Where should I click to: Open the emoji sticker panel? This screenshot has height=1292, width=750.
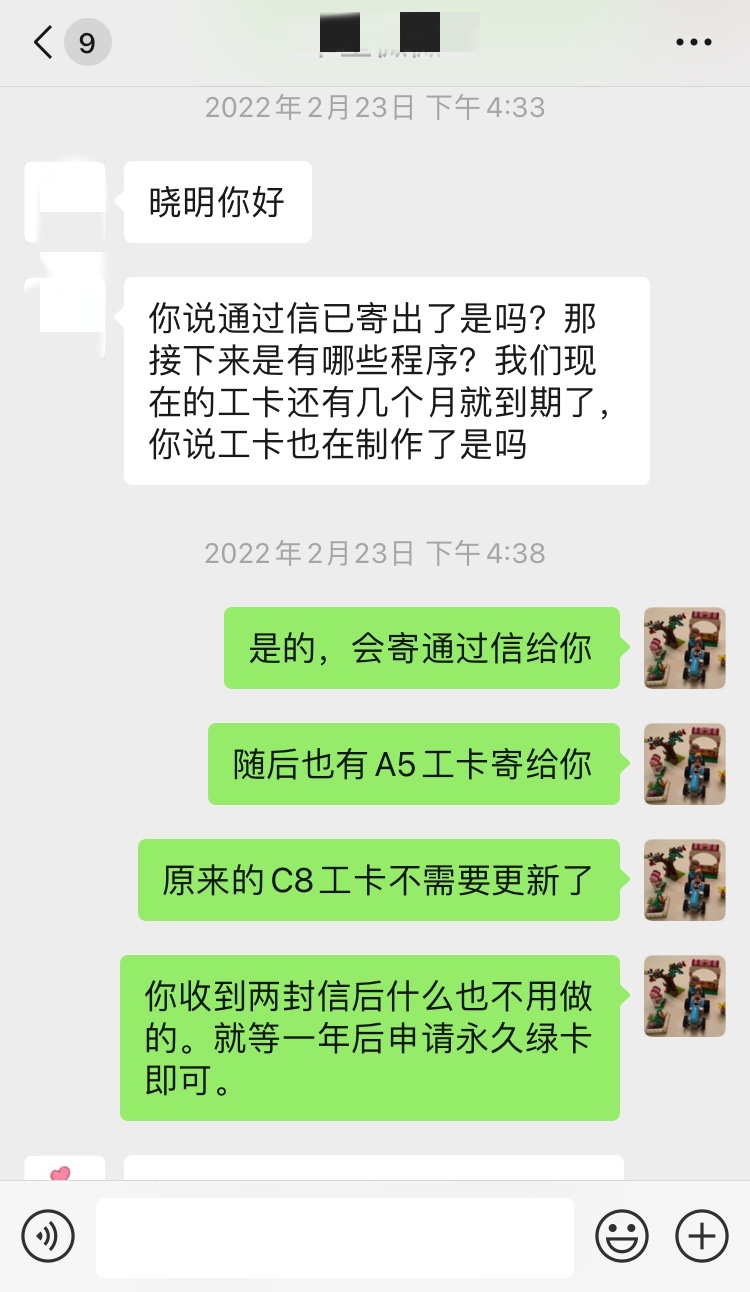(622, 1237)
